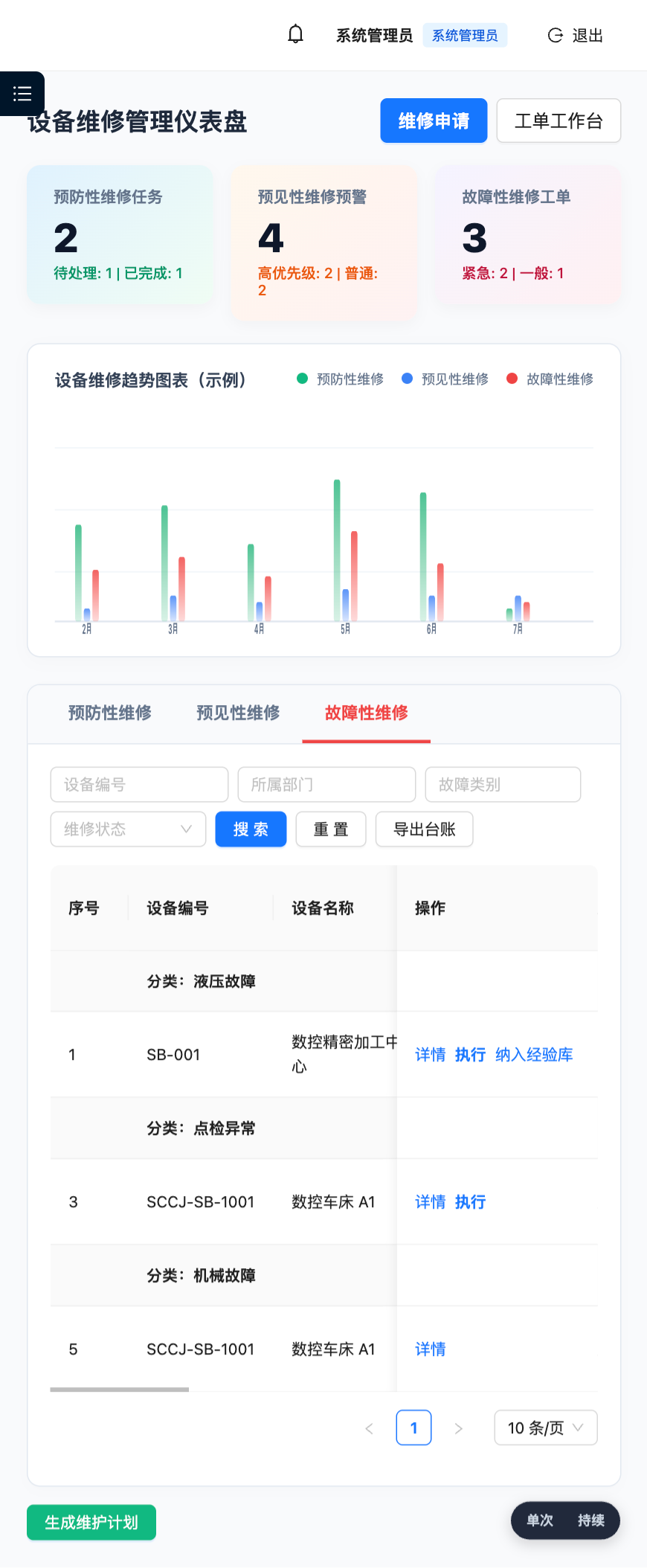Focus the 故障类别 input field

coord(503,785)
